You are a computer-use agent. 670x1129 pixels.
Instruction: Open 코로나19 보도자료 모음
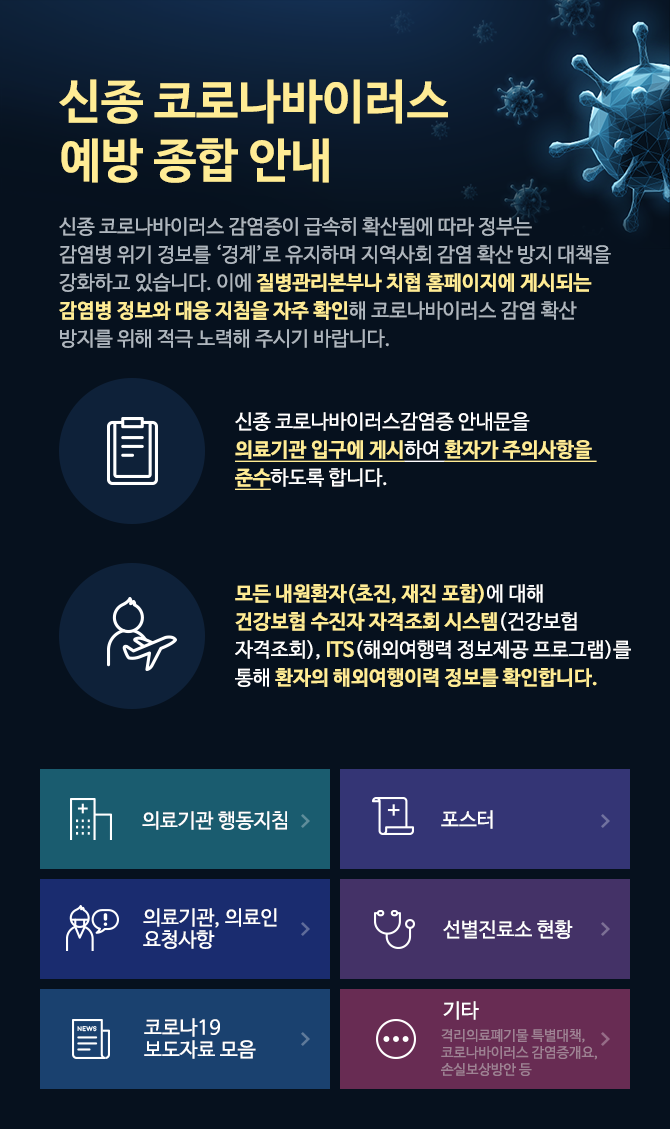(x=185, y=1038)
